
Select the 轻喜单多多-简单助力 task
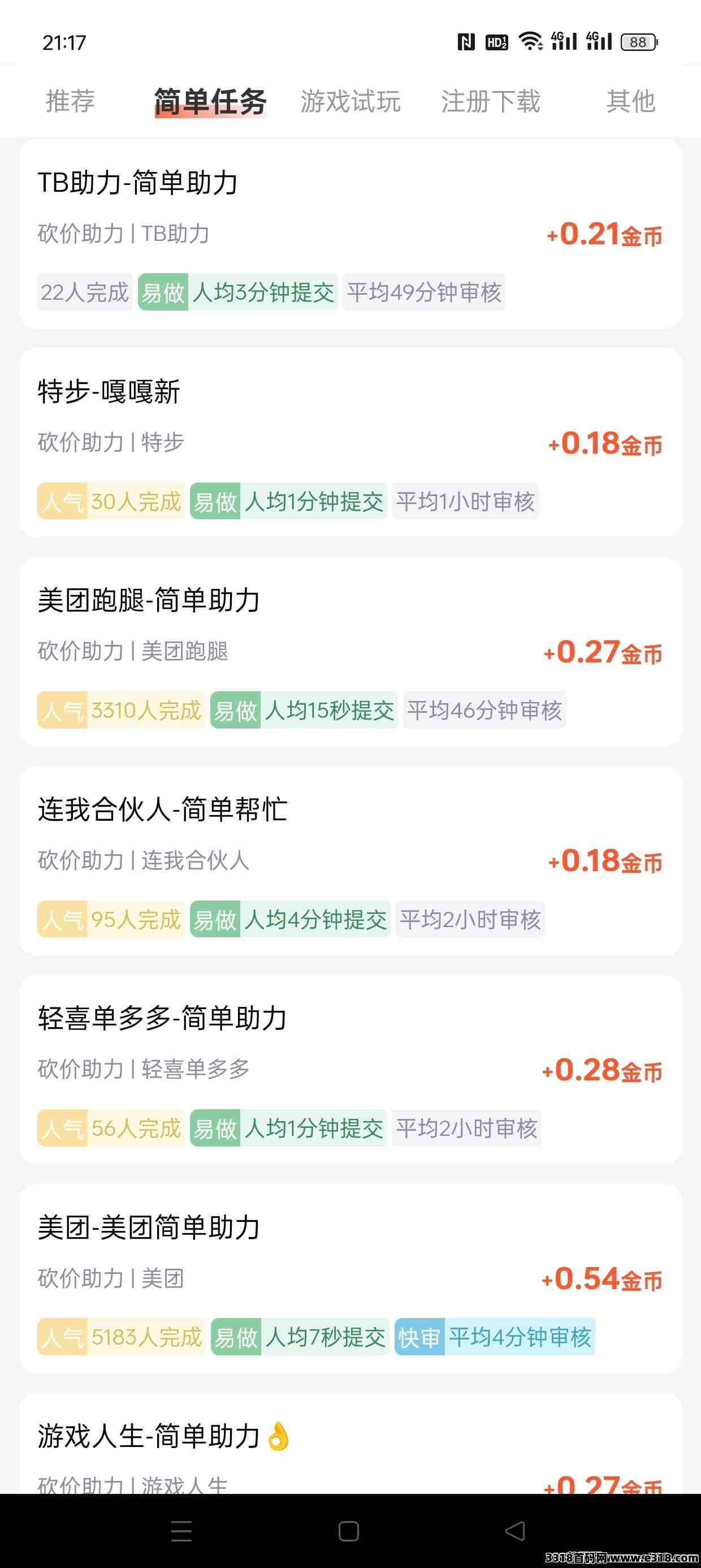click(x=350, y=1070)
